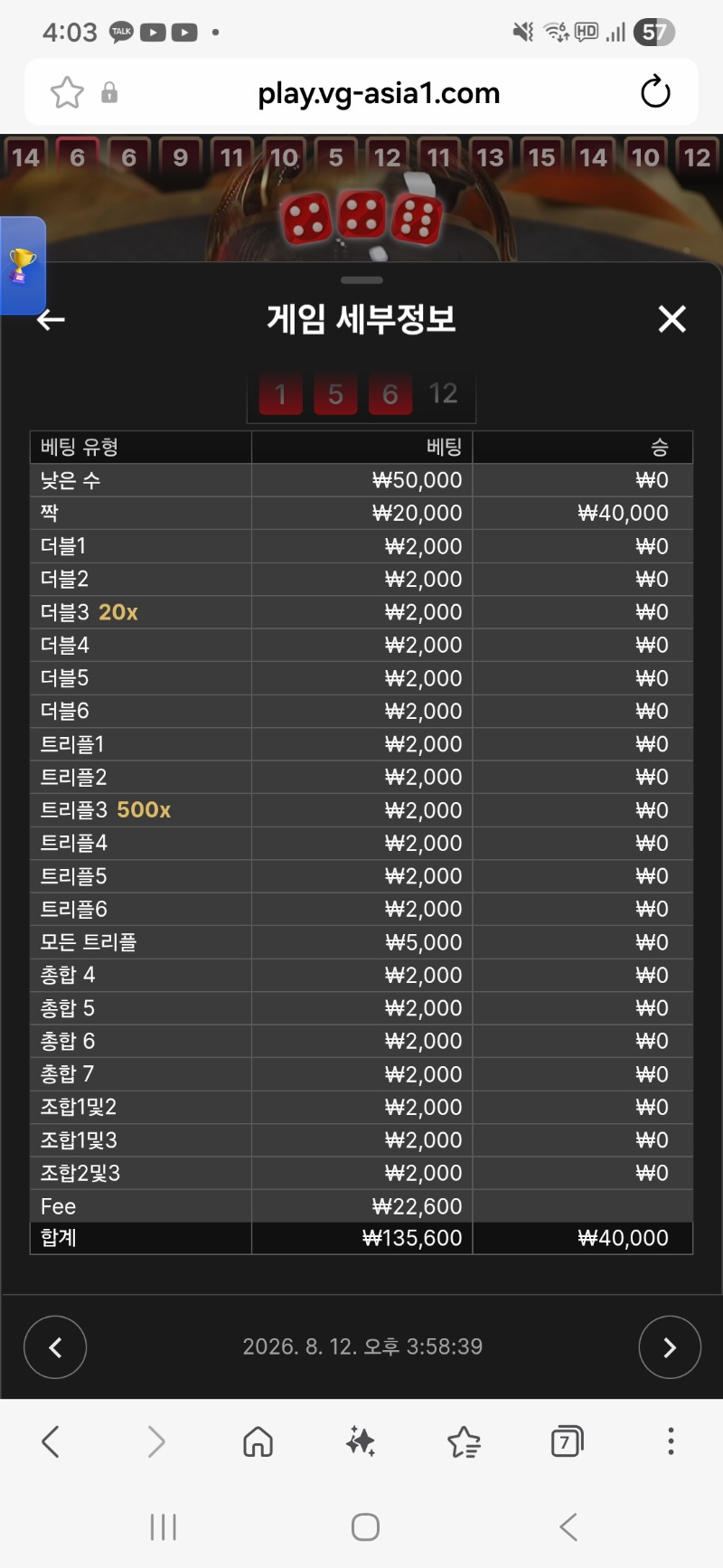Open the browser tabs switcher showing 7
Screen dimensions: 723x1568
[567, 1441]
